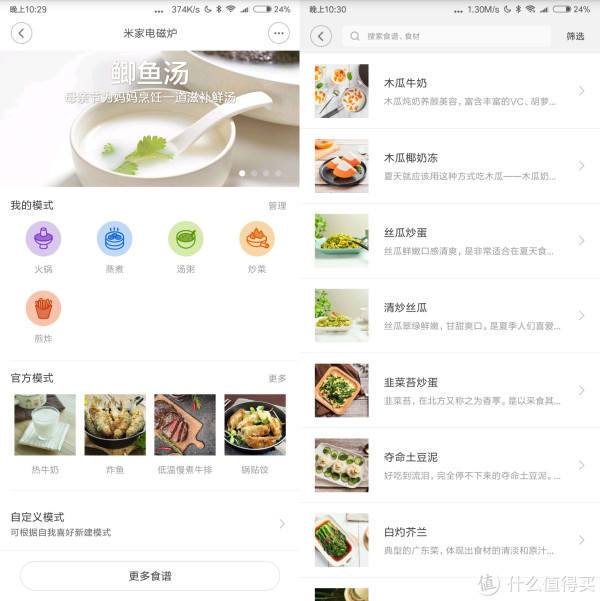
Task: Open the 木瓜牛奶 recipe
Action: [x=450, y=91]
